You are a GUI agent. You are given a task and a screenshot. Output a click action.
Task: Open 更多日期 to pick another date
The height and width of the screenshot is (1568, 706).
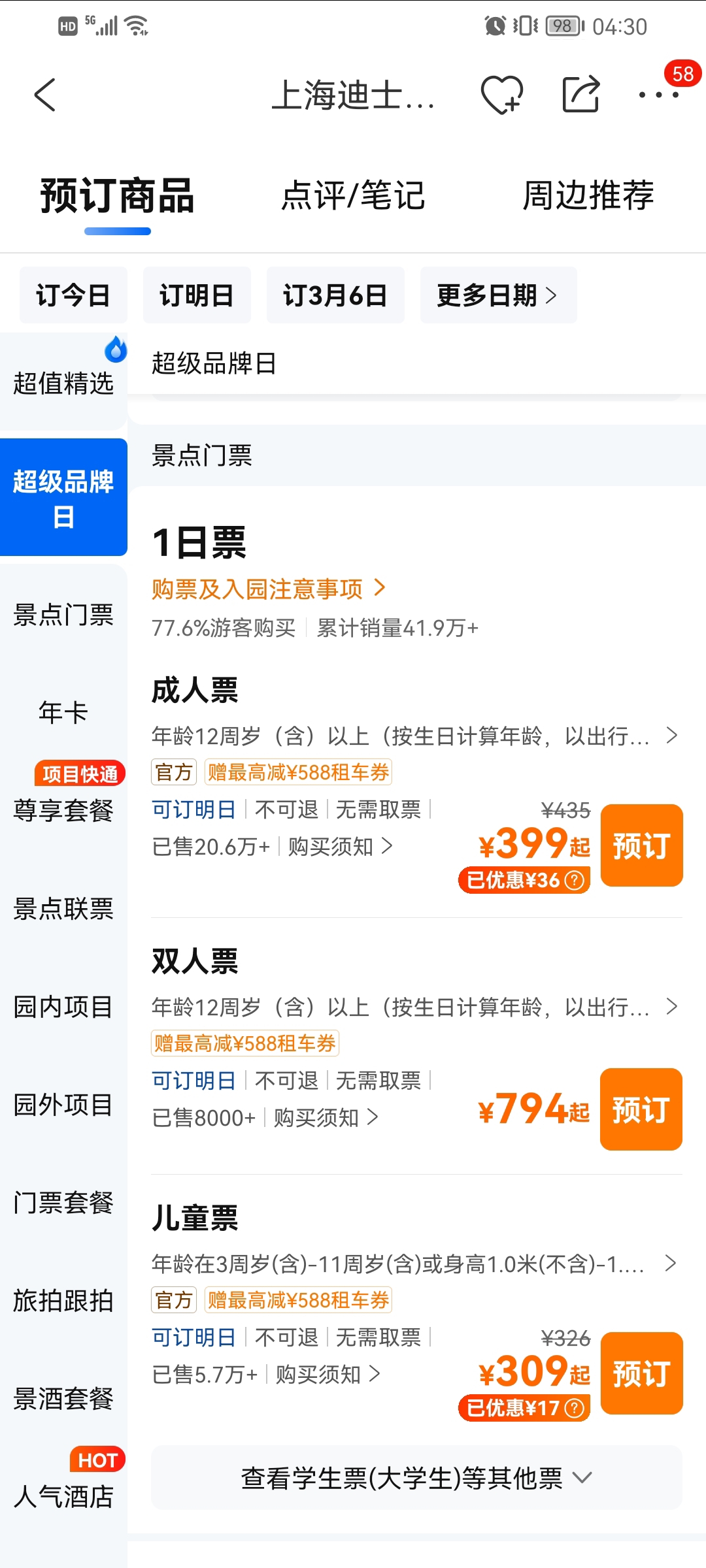(498, 295)
